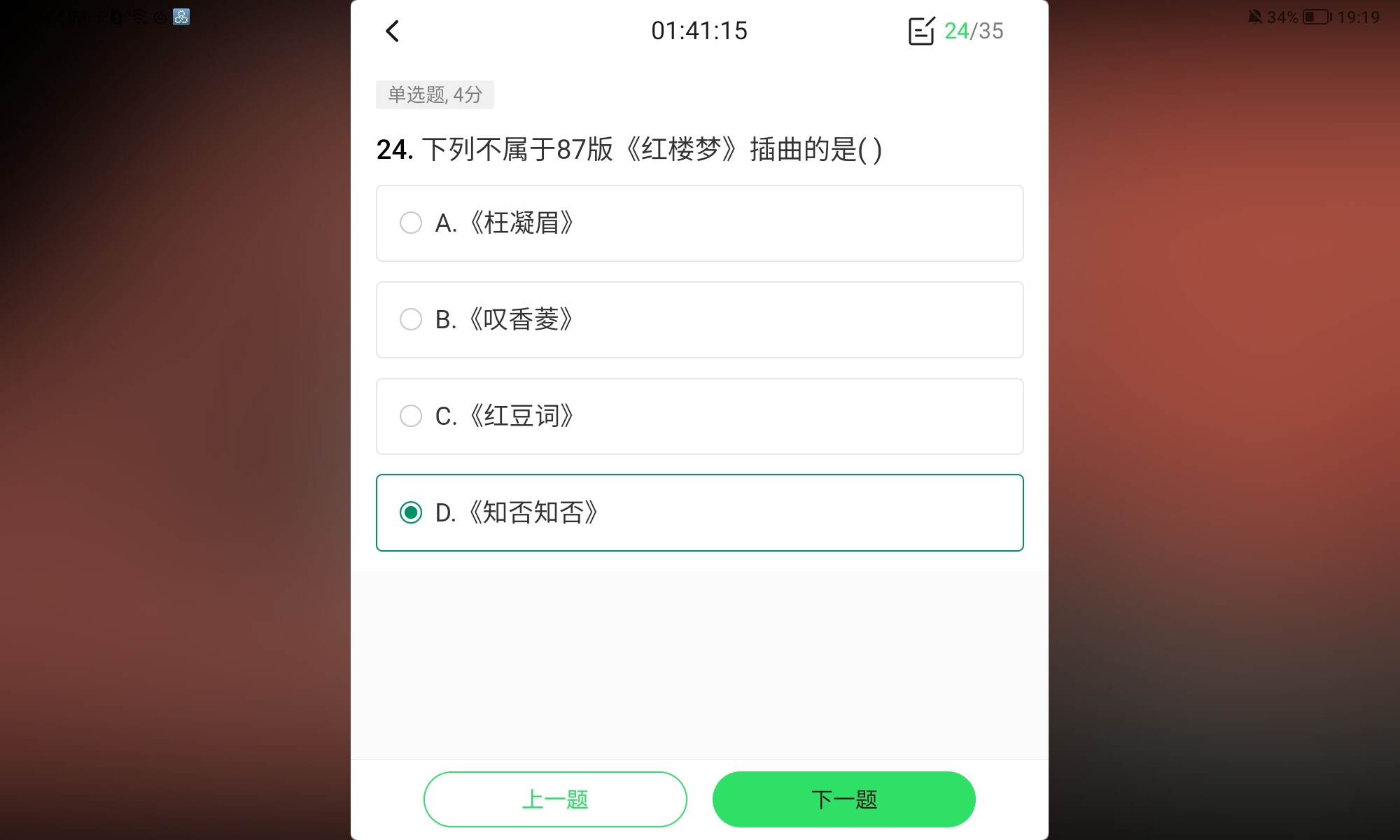Go back using the top-left arrow

pos(393,31)
